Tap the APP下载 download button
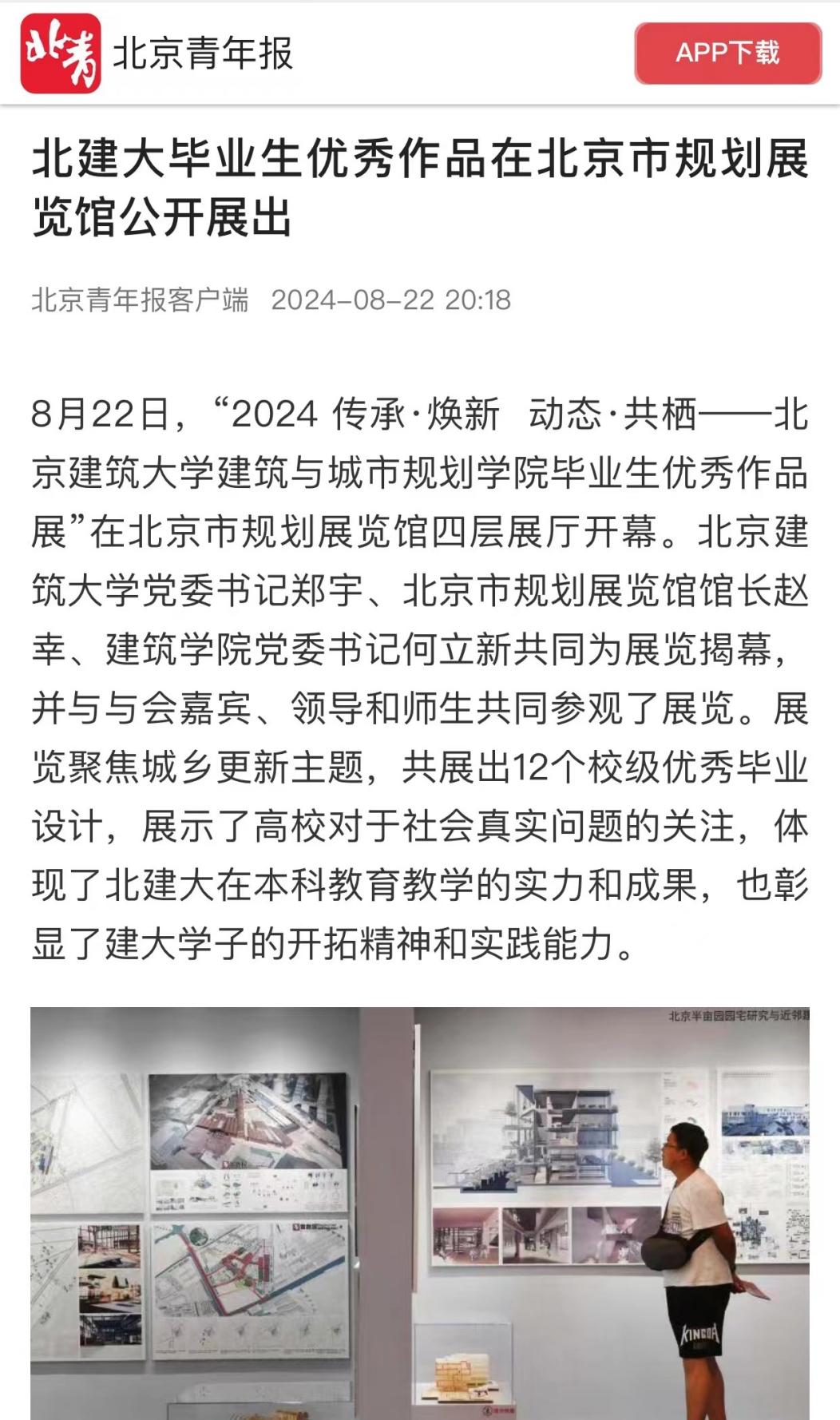 [727, 54]
